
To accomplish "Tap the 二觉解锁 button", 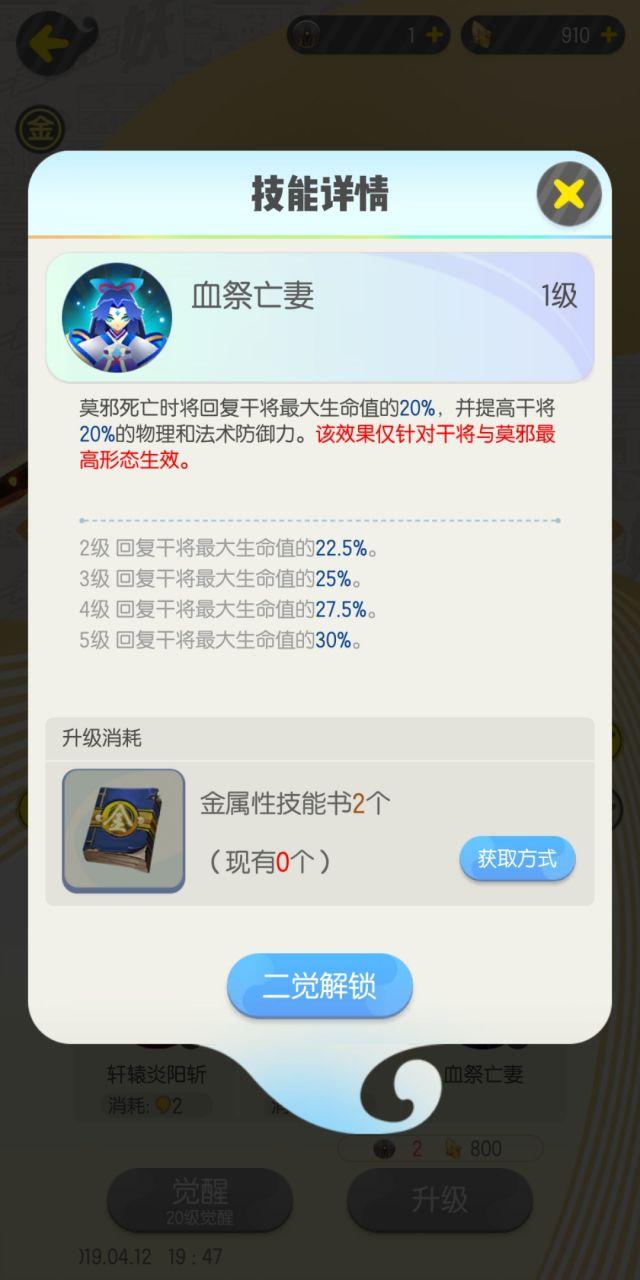I will click(x=319, y=986).
